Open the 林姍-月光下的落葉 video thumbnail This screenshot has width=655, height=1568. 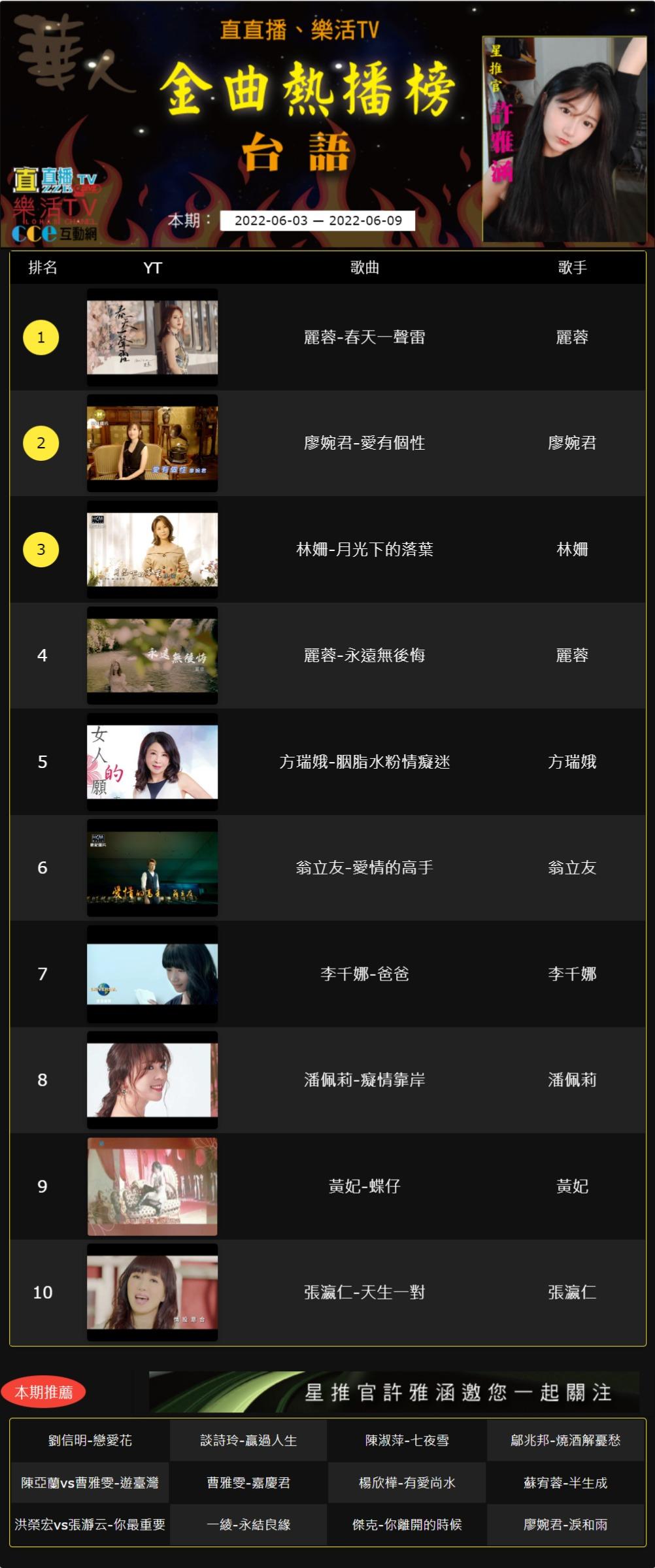[x=152, y=550]
